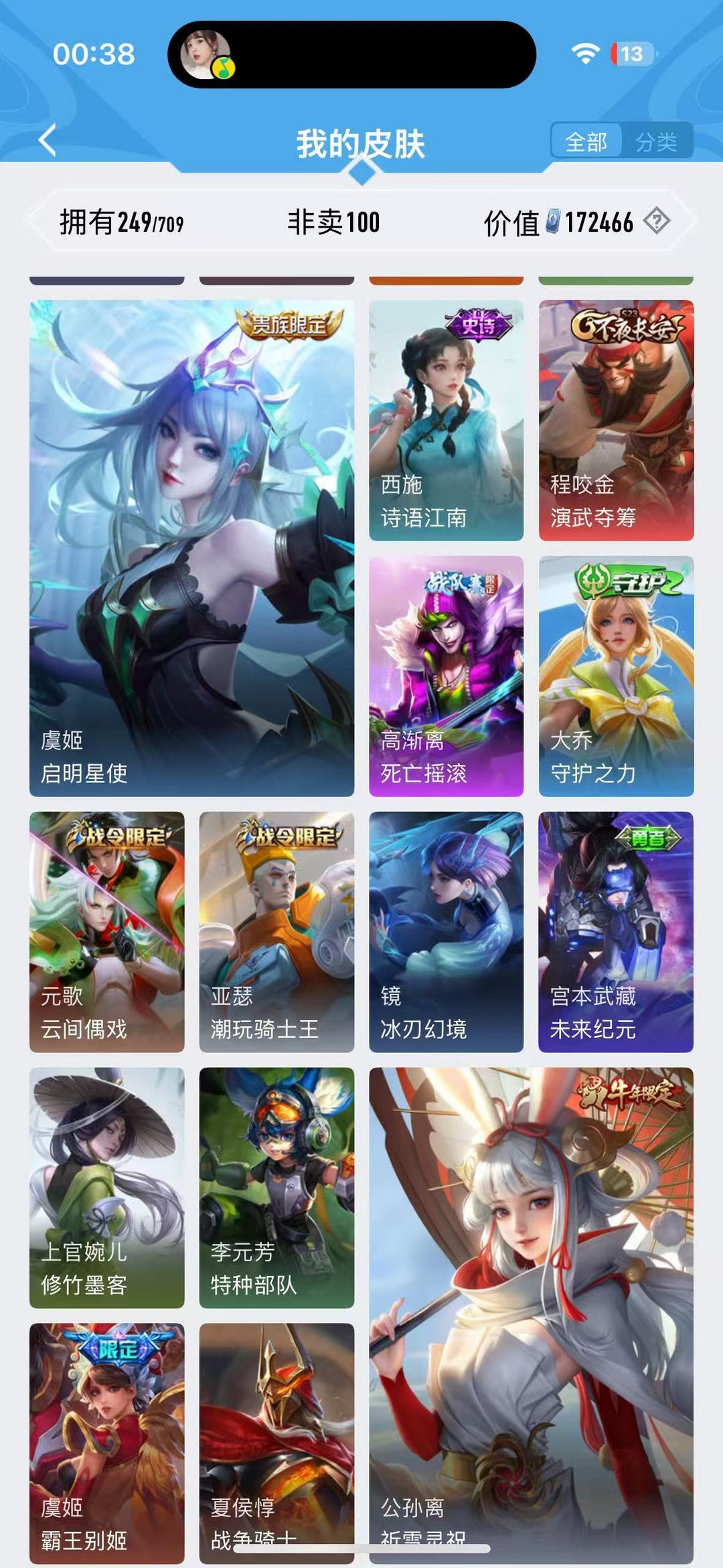This screenshot has height=1568, width=723.
Task: Select 亚瑟 潮玩骑士王 skin
Action: [276, 932]
